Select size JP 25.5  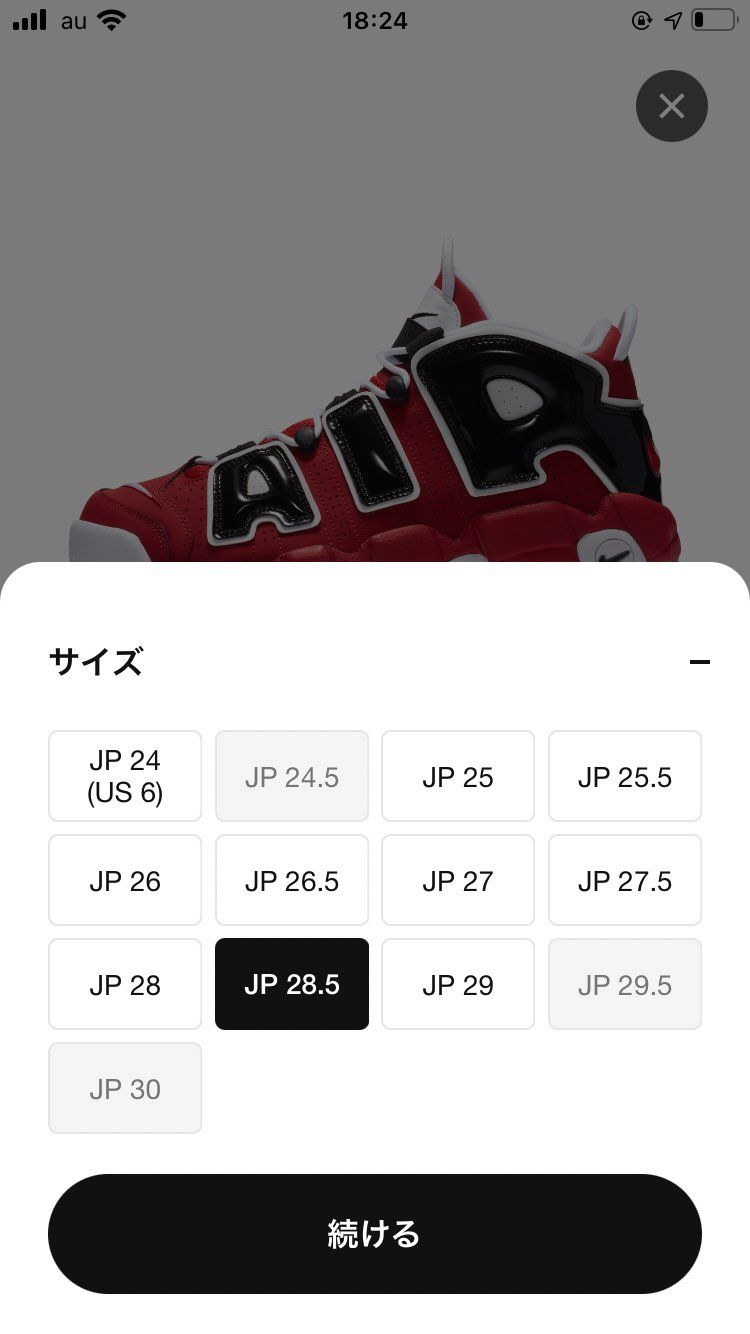624,776
